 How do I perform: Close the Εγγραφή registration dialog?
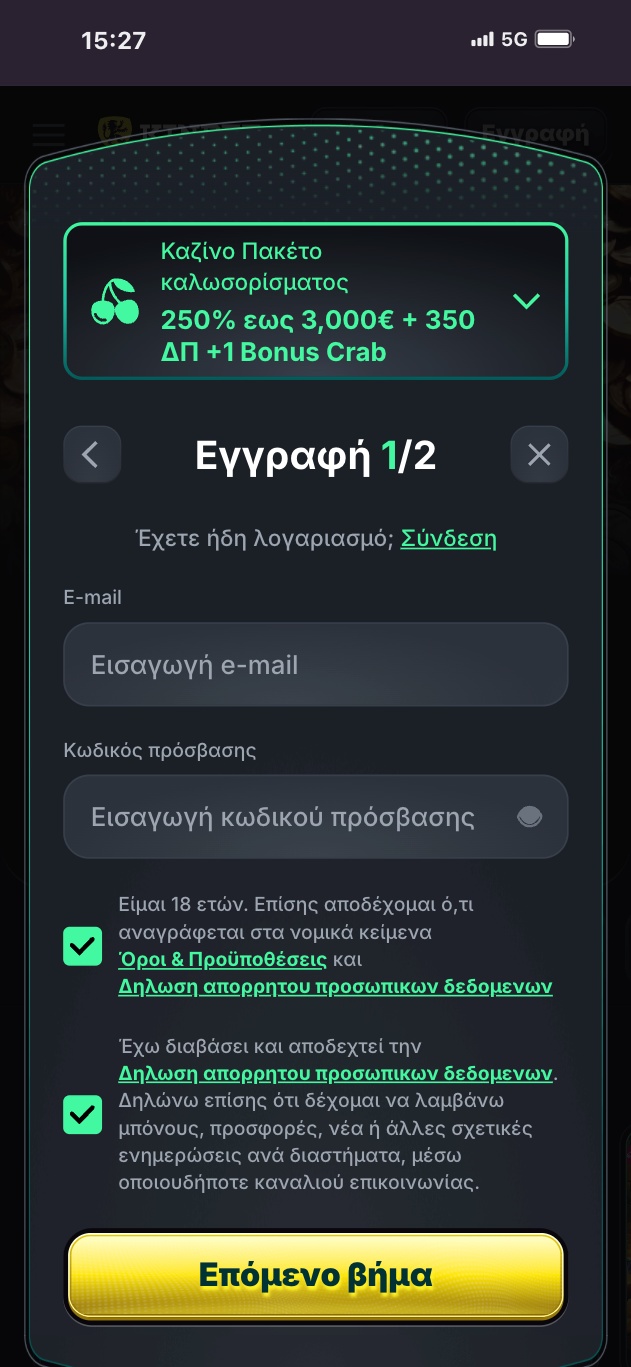pyautogui.click(x=539, y=455)
